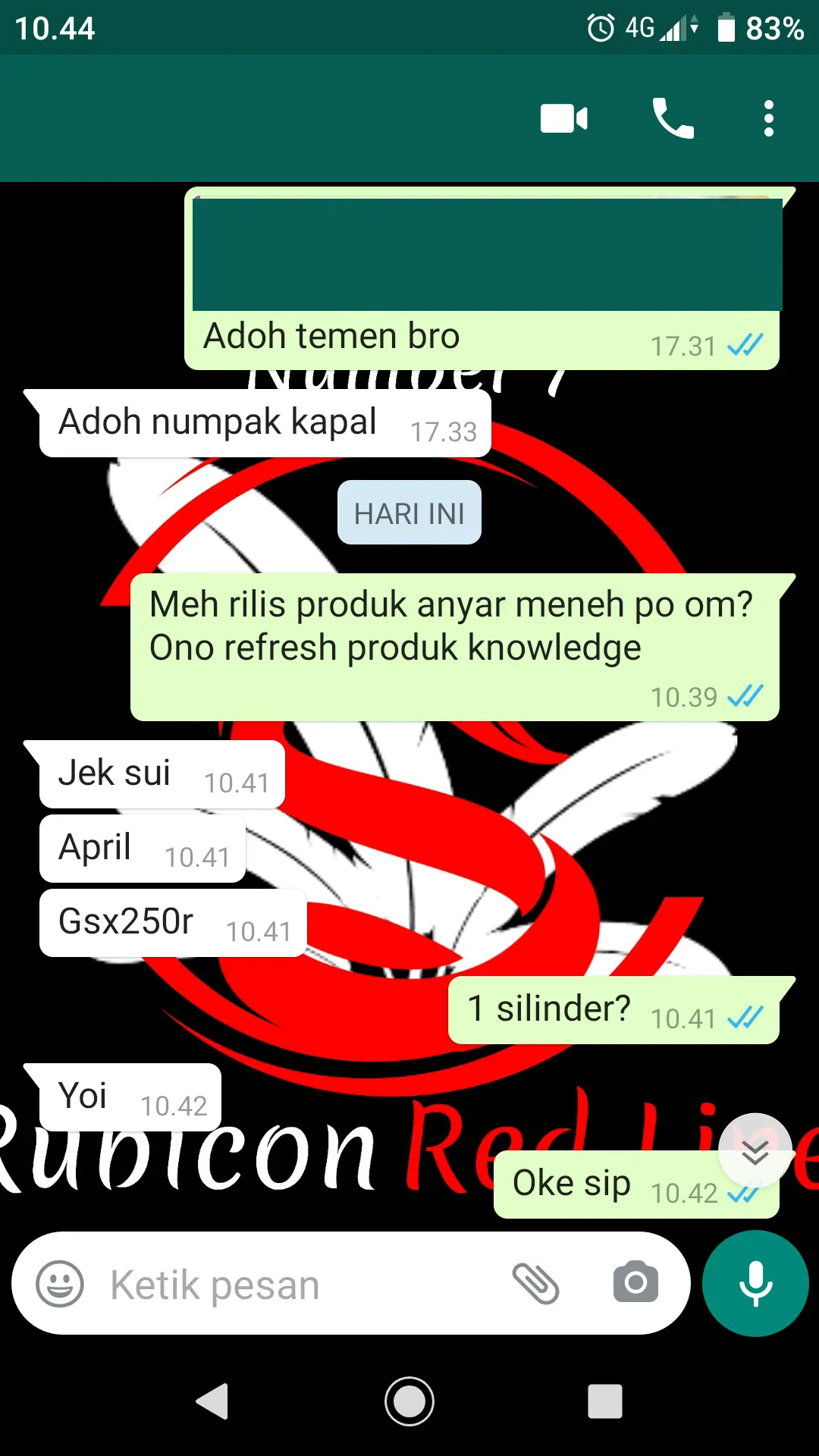819x1456 pixels.
Task: Open the emoji picker
Action: coord(60,1284)
